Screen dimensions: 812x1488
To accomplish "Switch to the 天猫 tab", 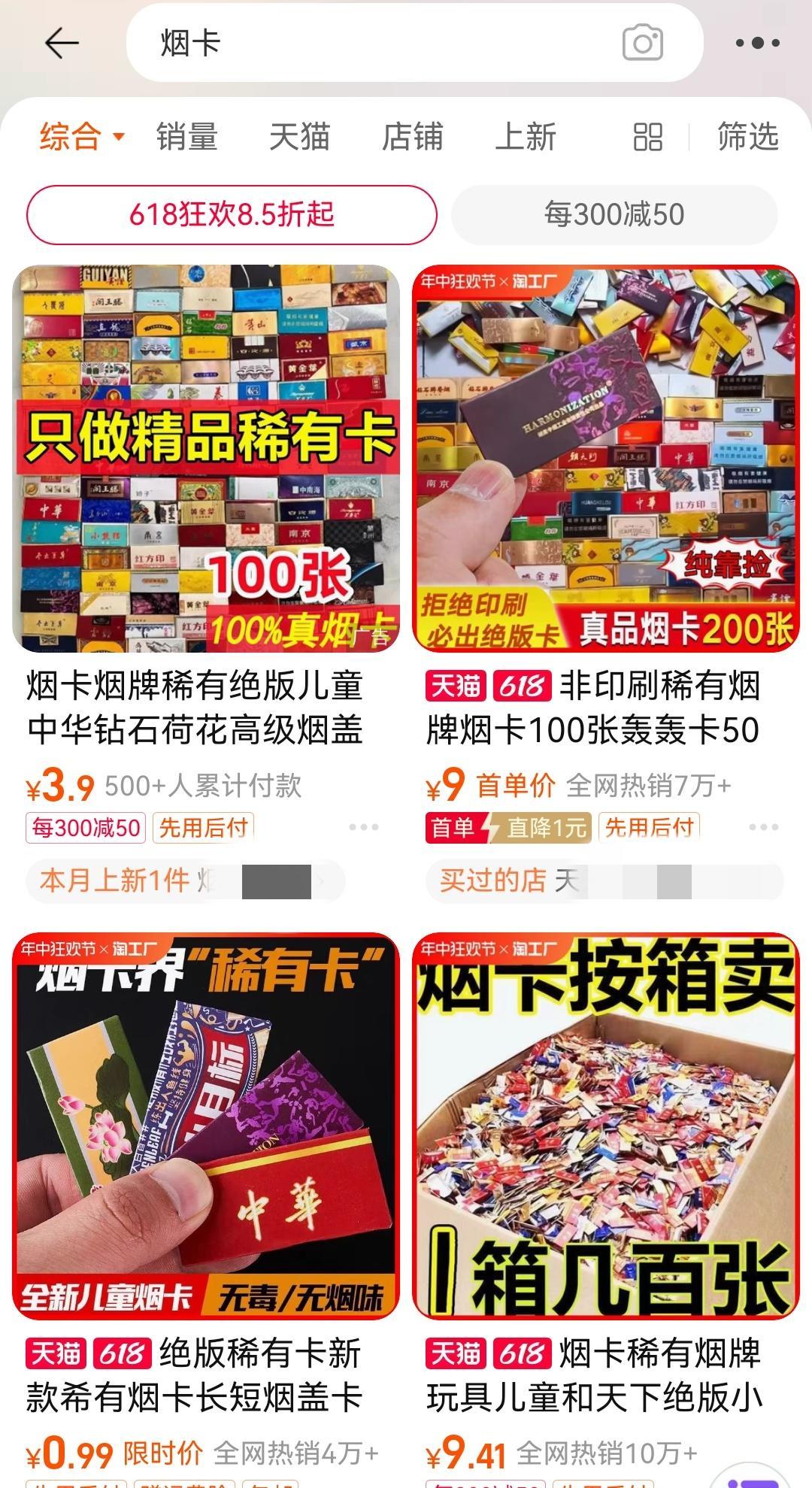I will pyautogui.click(x=299, y=137).
